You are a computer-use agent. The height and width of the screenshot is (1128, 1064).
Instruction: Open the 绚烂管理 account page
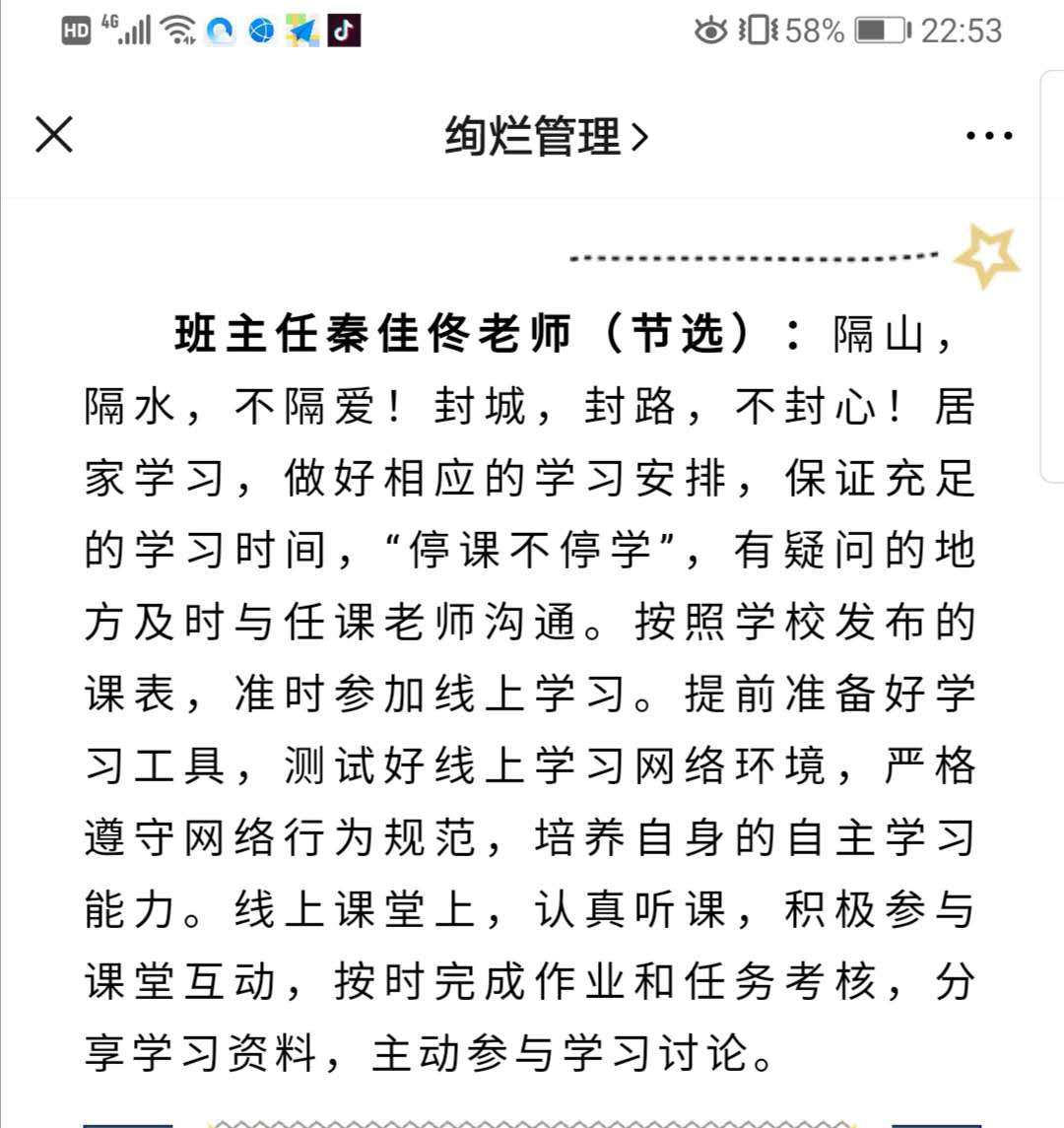545,136
